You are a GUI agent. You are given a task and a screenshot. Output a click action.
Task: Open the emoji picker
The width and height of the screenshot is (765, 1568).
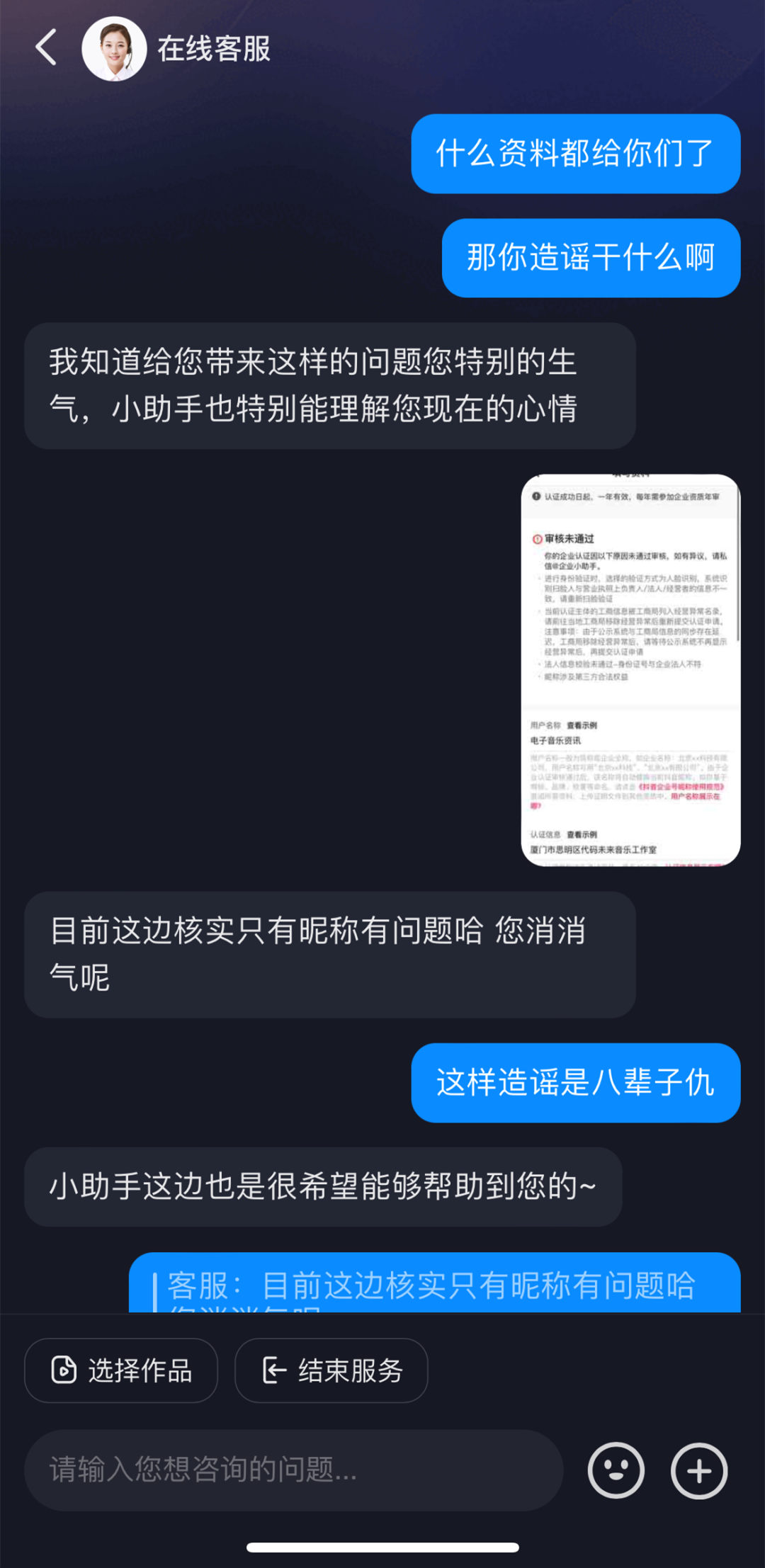616,1470
